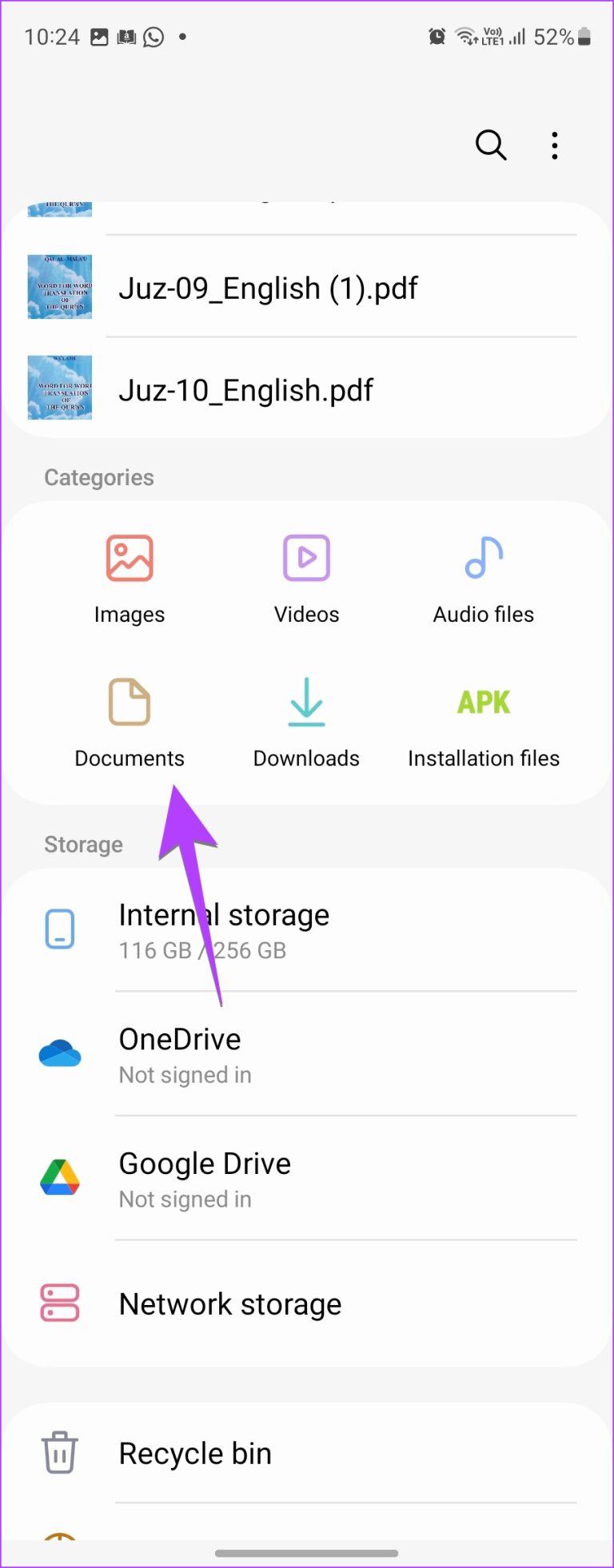The width and height of the screenshot is (614, 1568).
Task: Open the Recycle bin
Action: [194, 1453]
